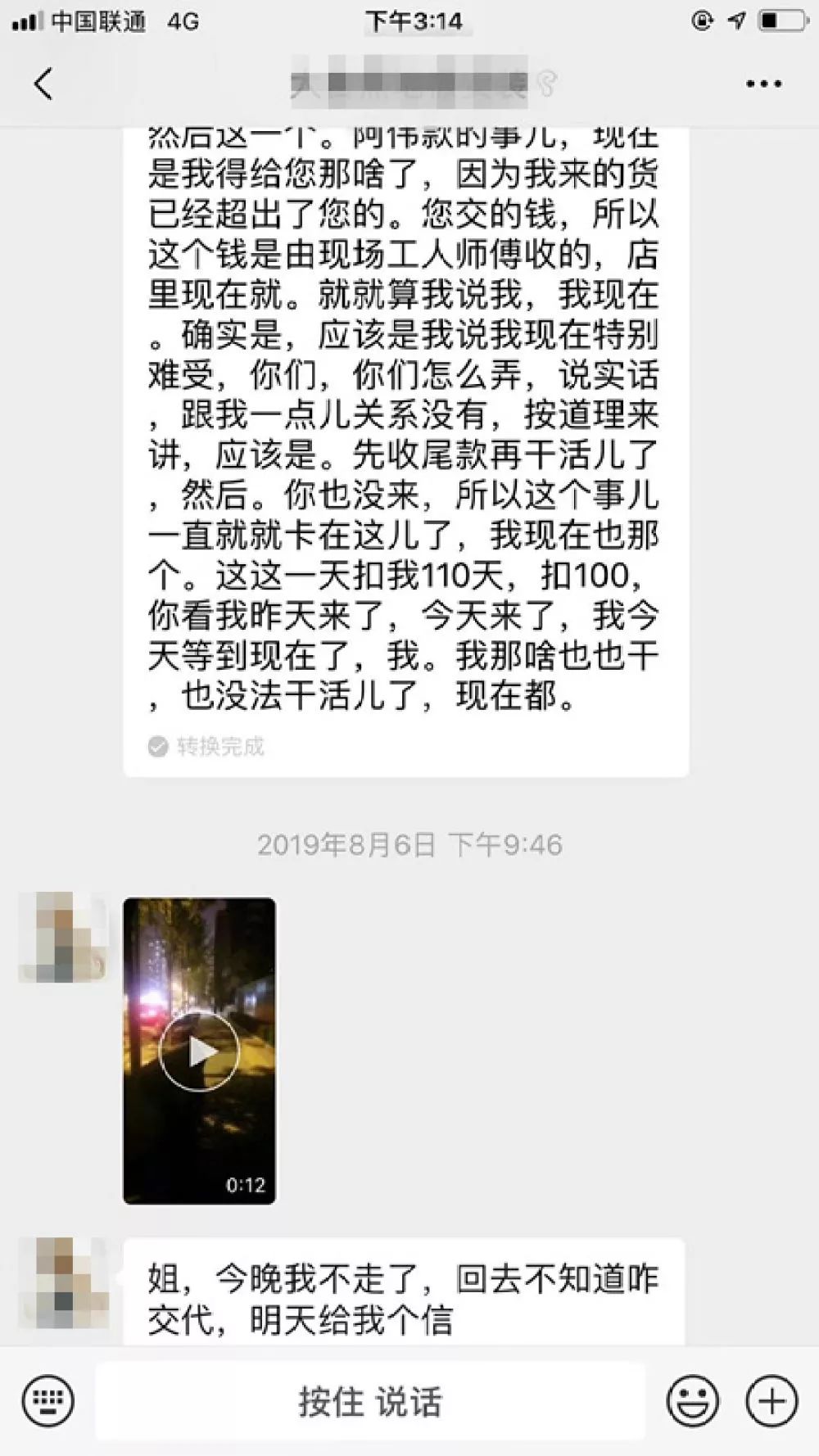
Task: Go back to the chat list
Action: point(43,84)
